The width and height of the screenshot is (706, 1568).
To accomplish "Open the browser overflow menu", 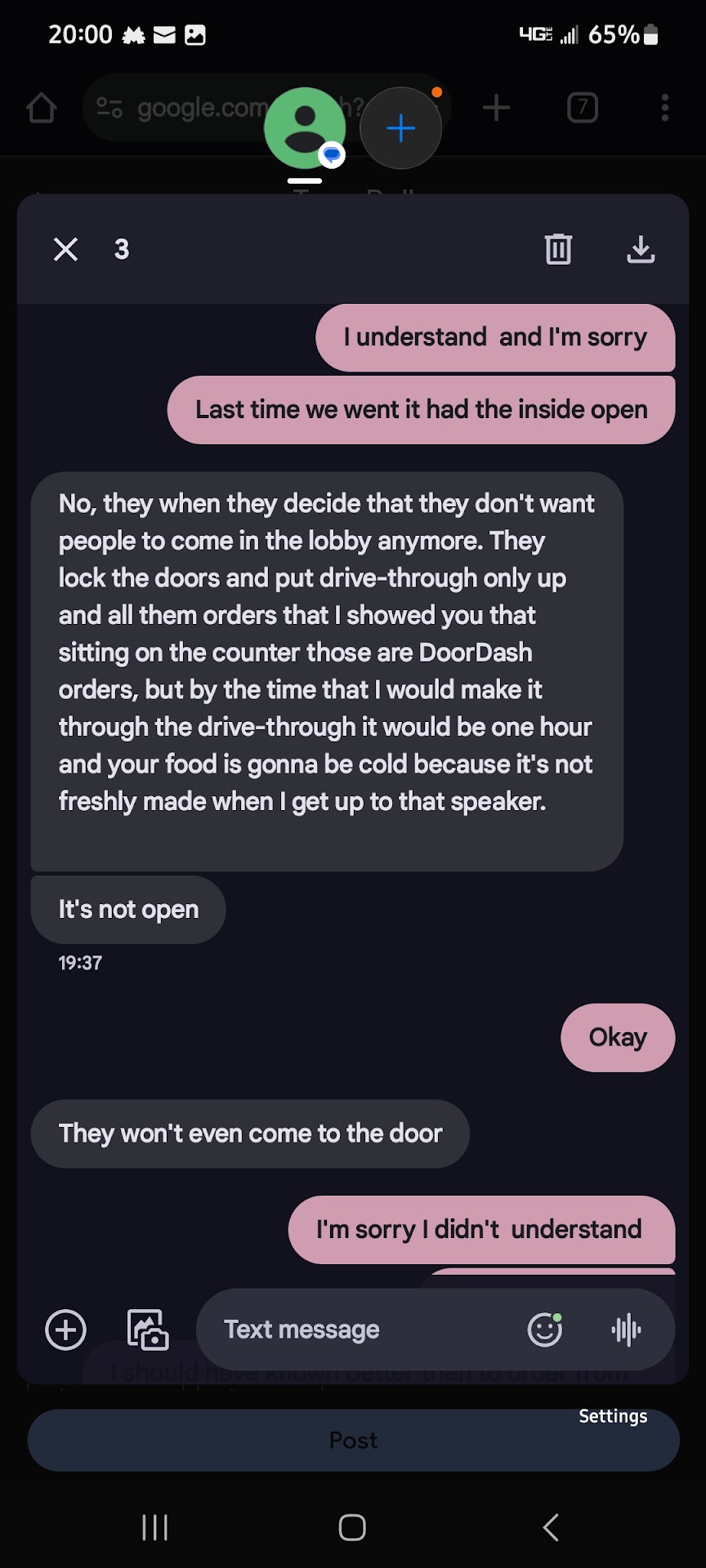I will 665,108.
